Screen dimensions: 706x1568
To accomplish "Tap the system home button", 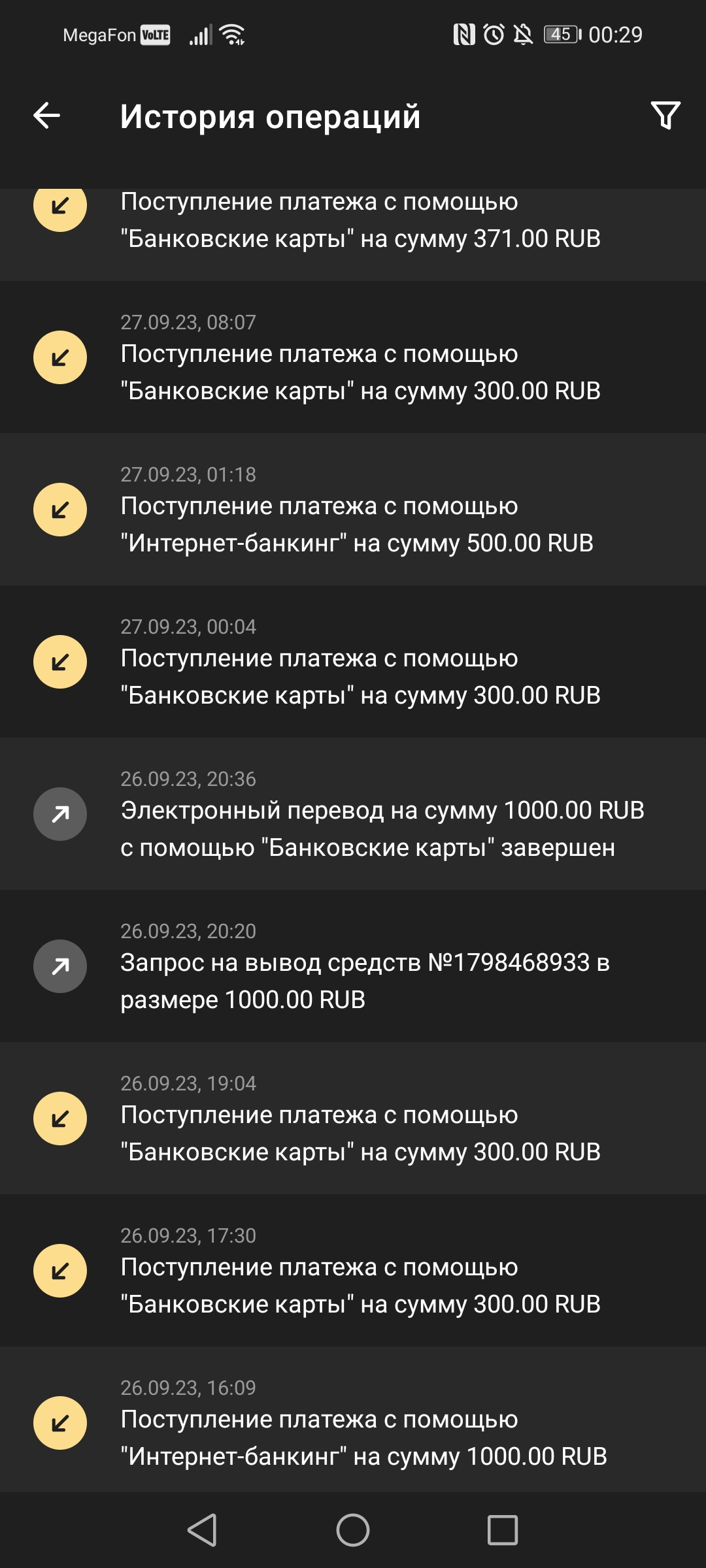I will [x=353, y=1530].
